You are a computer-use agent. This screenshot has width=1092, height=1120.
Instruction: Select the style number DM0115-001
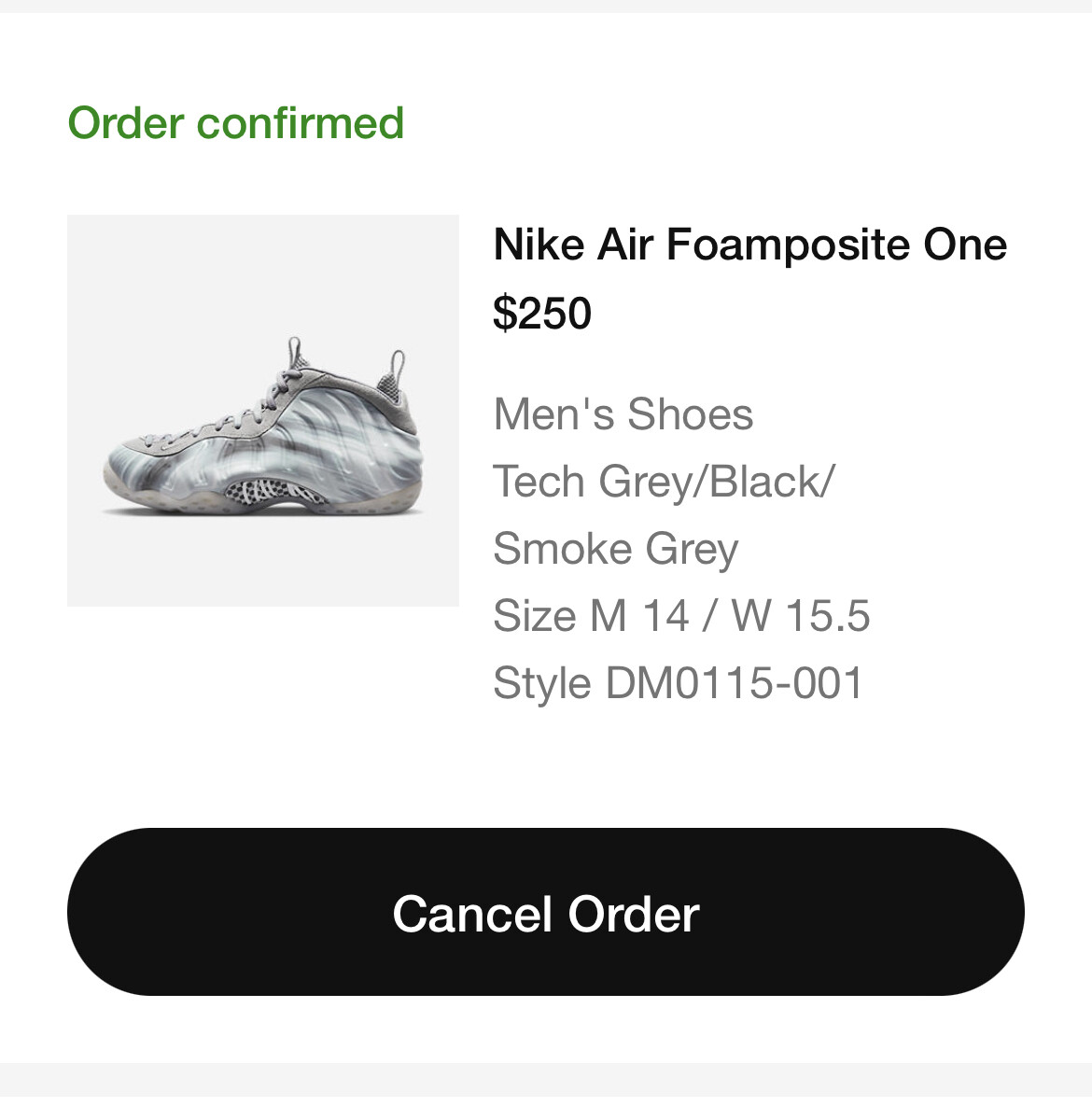(x=679, y=683)
